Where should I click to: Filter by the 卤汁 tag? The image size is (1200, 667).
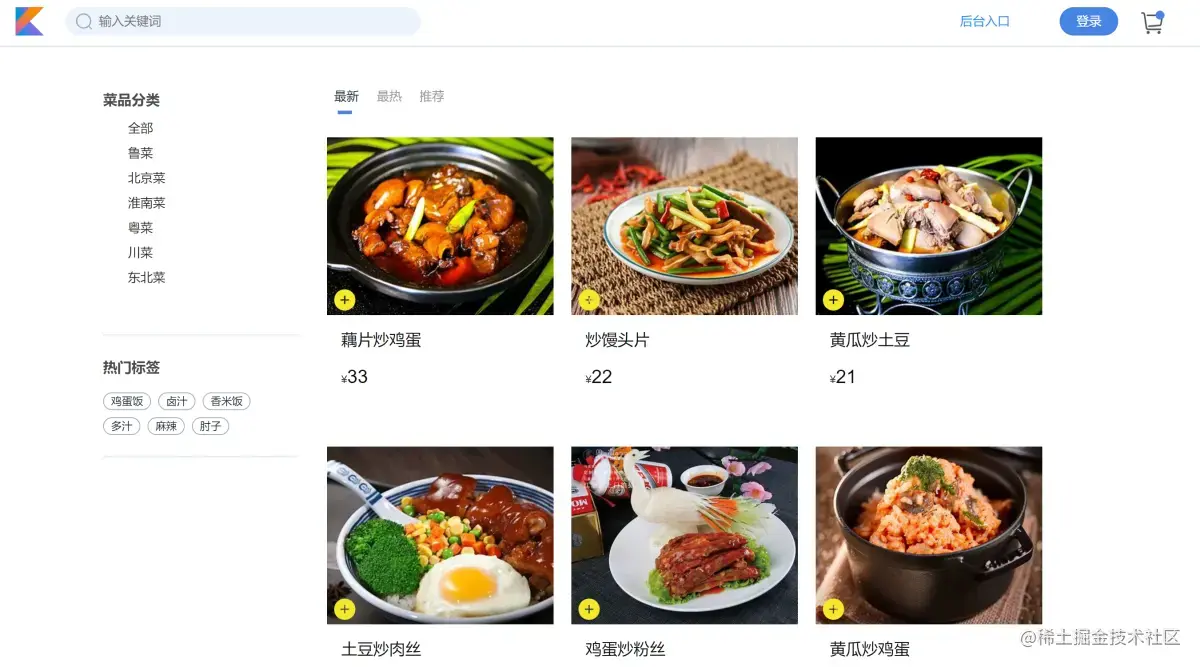tap(176, 401)
